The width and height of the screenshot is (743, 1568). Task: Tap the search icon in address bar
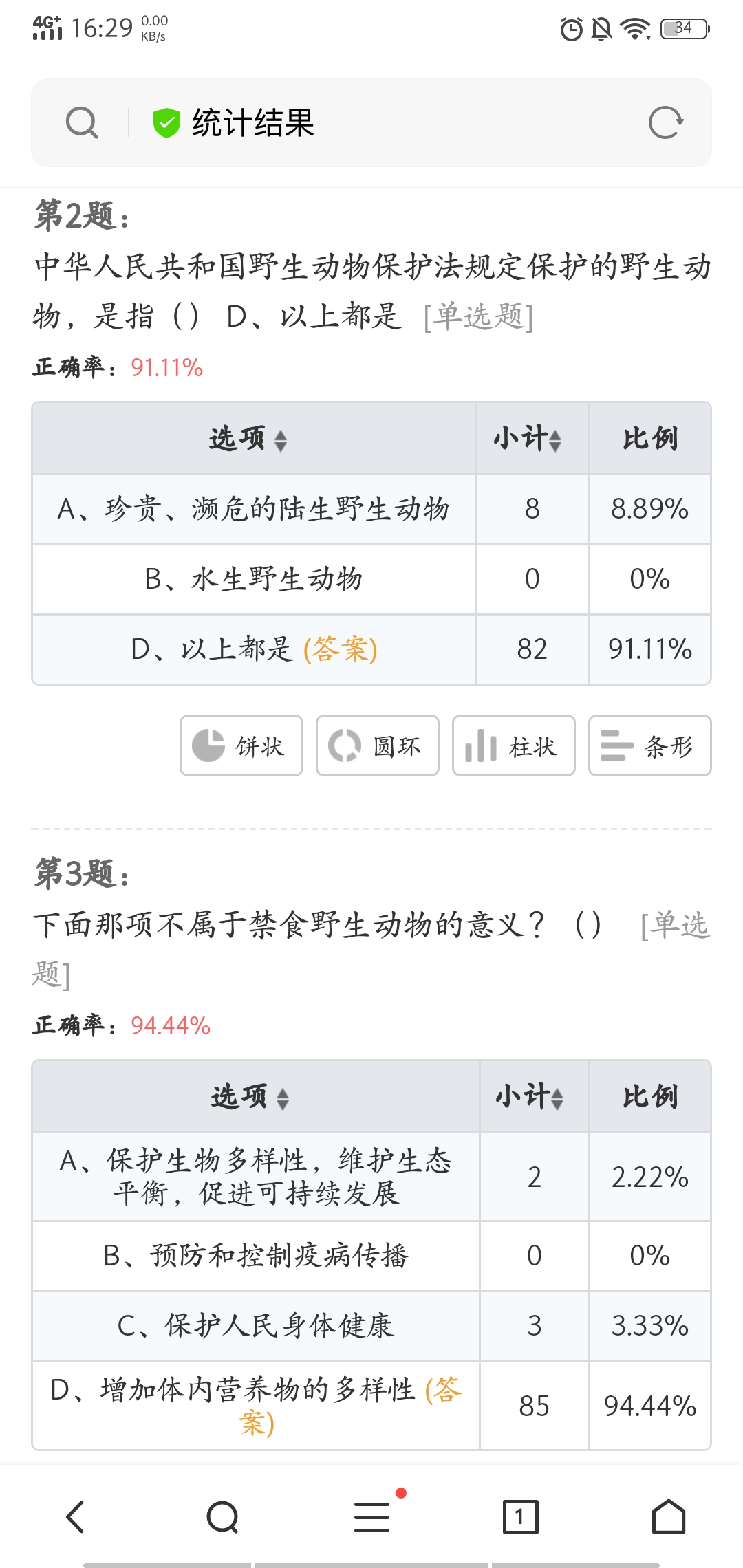82,123
